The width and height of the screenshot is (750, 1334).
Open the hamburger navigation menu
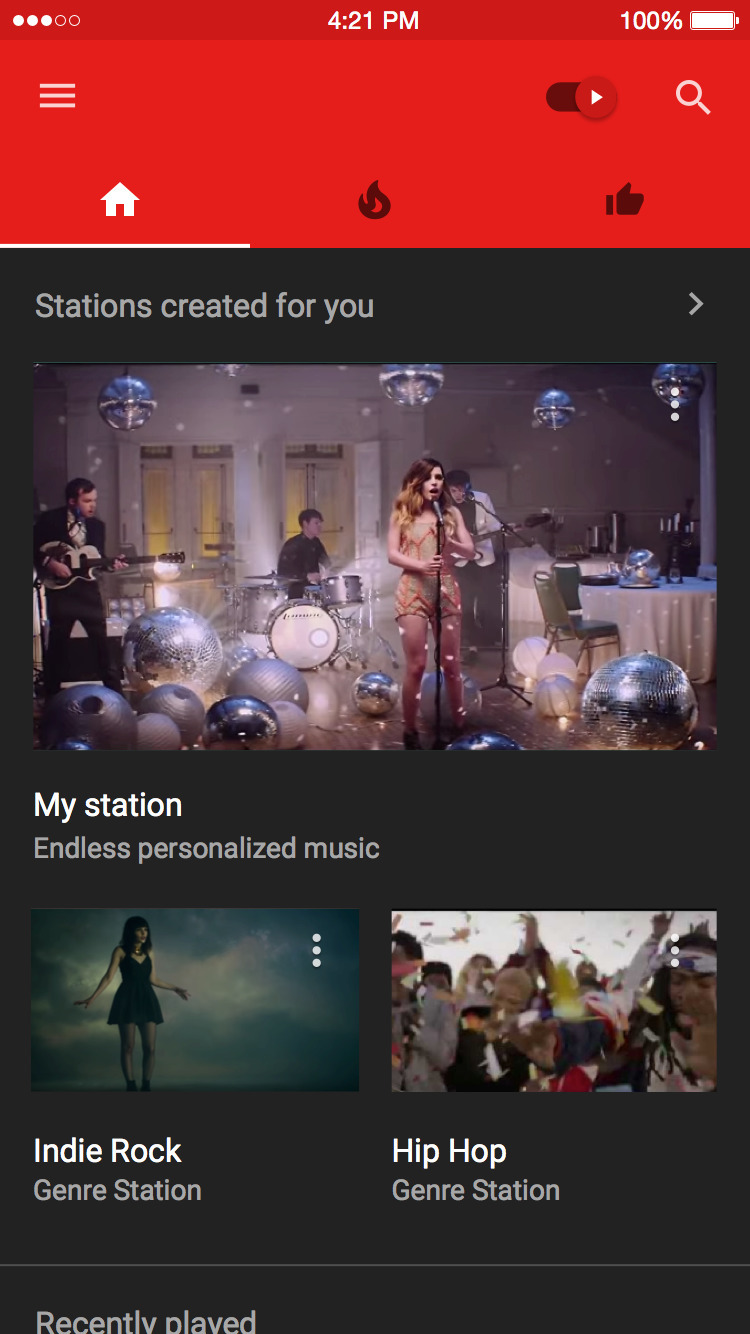pyautogui.click(x=57, y=96)
